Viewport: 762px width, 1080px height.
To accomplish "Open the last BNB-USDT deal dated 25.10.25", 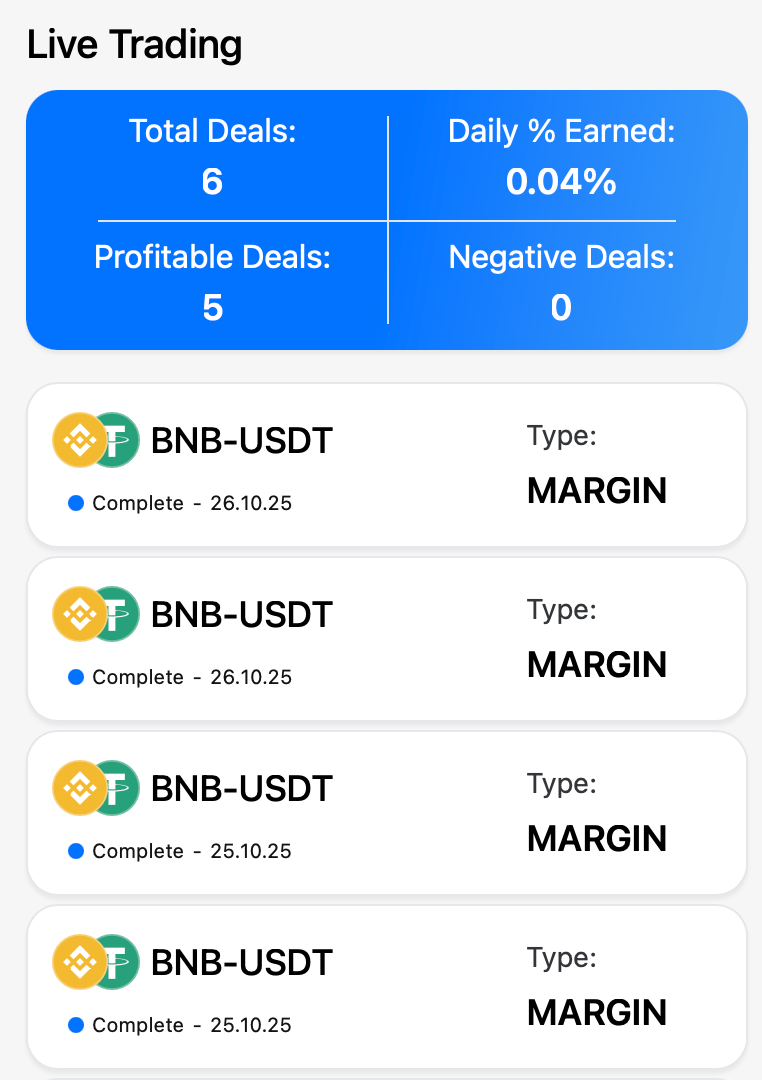I will pos(387,987).
